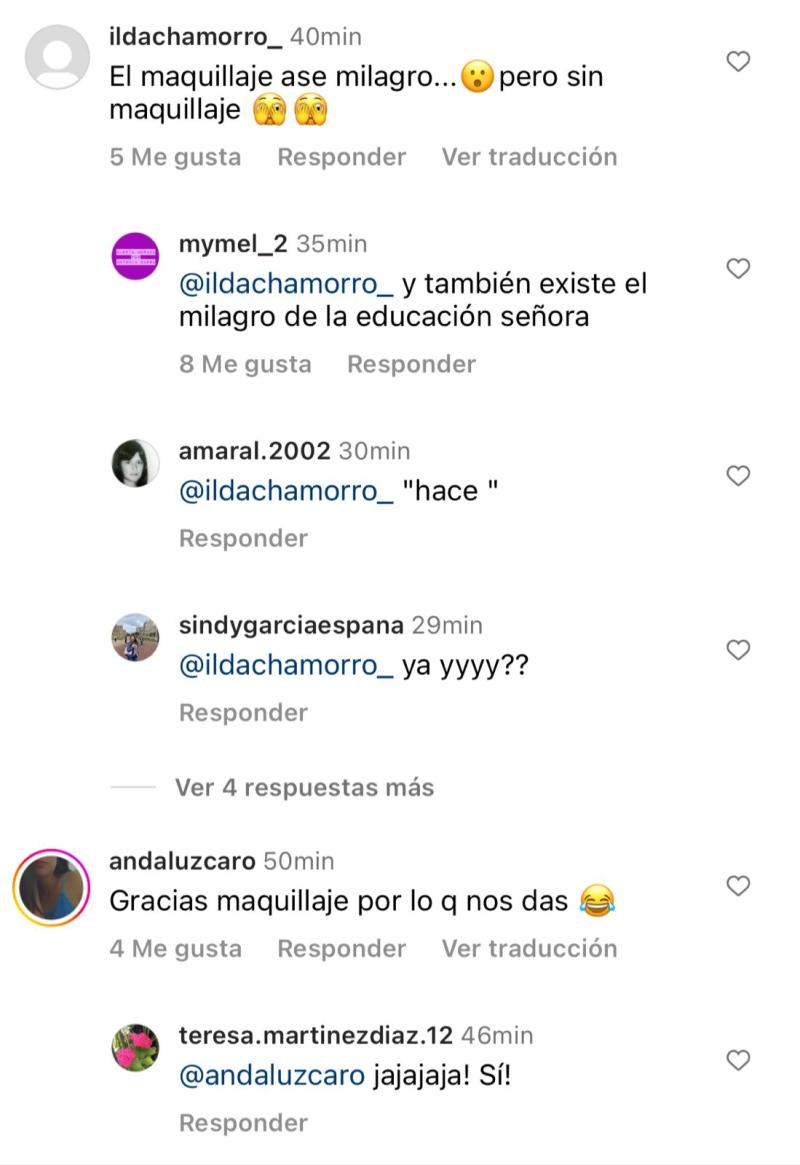Reply to amaral.2002's comment

coord(243,538)
